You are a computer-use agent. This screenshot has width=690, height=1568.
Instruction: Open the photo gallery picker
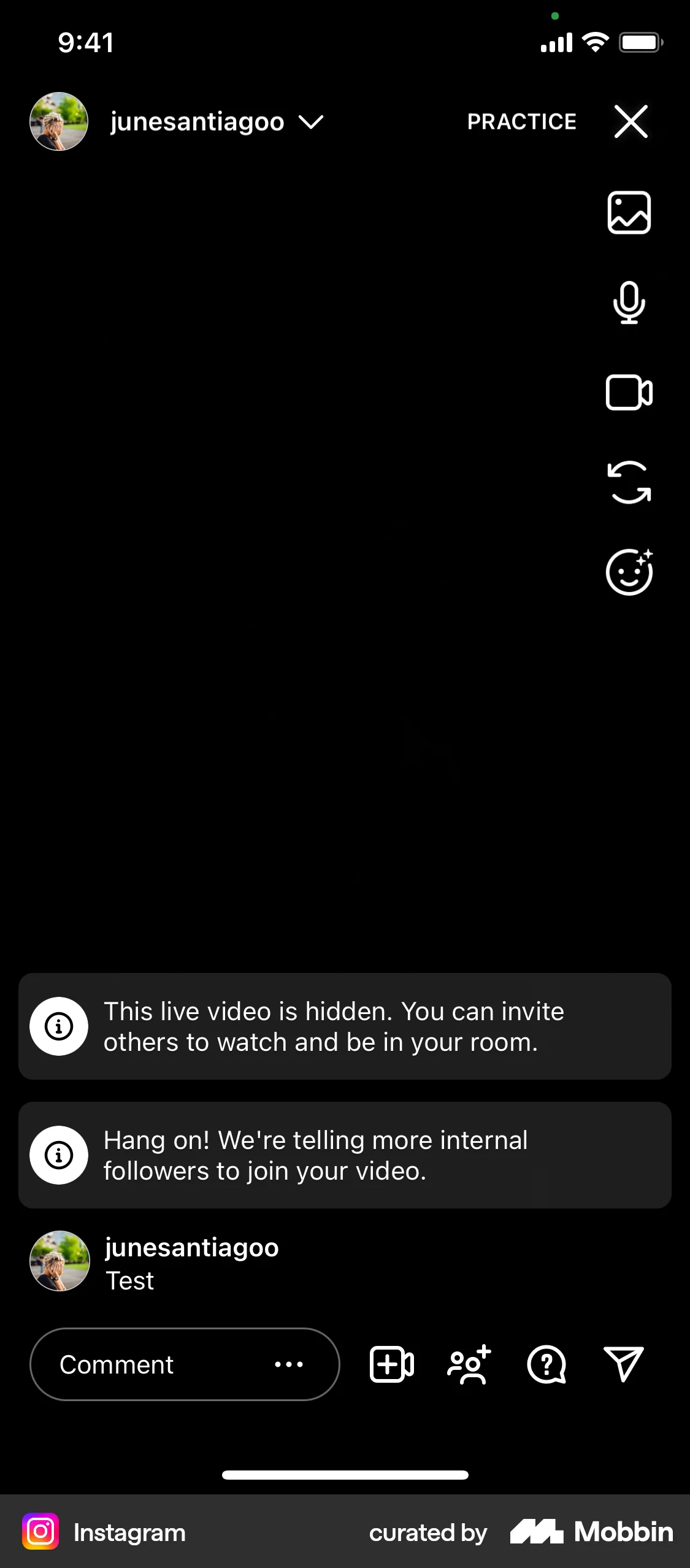(629, 213)
